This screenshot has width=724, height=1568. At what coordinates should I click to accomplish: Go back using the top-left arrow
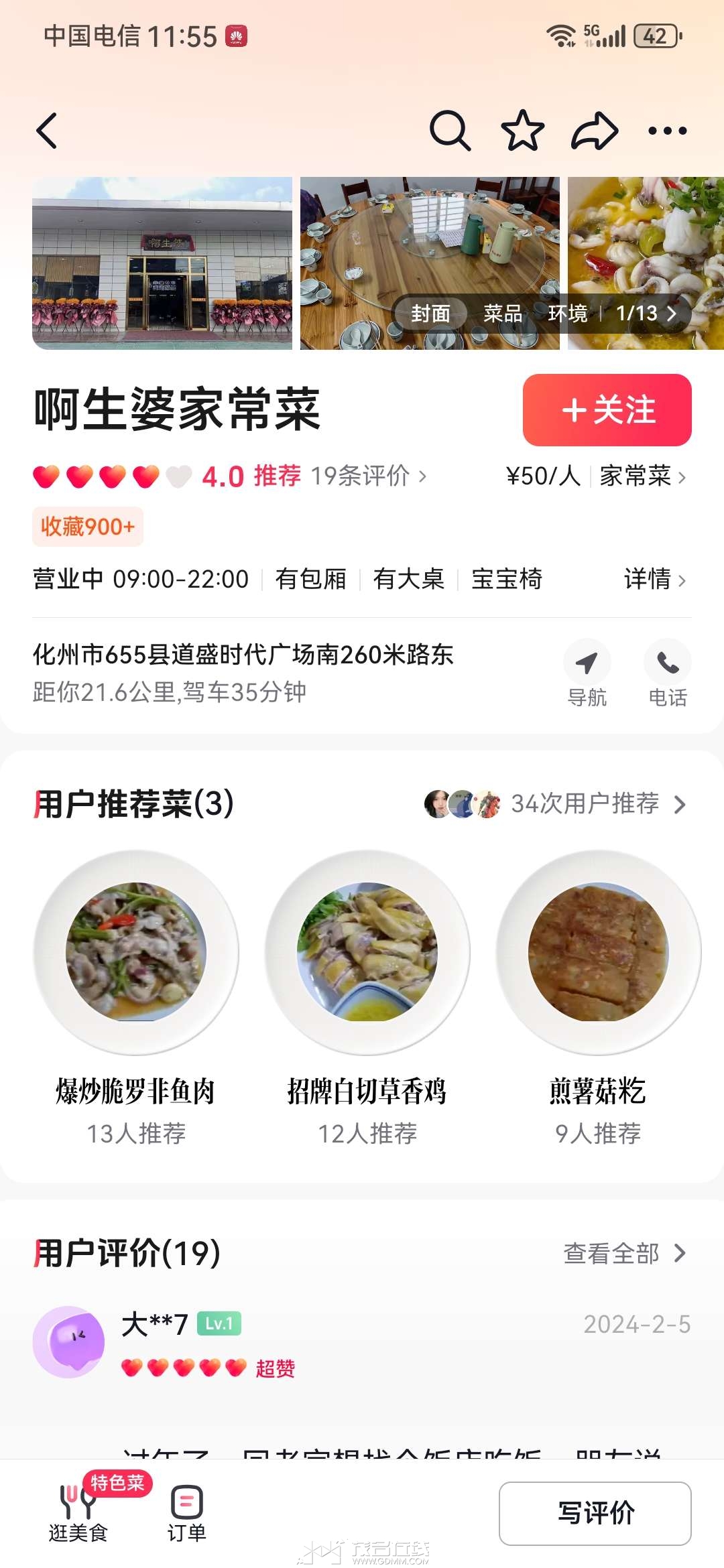(x=47, y=131)
